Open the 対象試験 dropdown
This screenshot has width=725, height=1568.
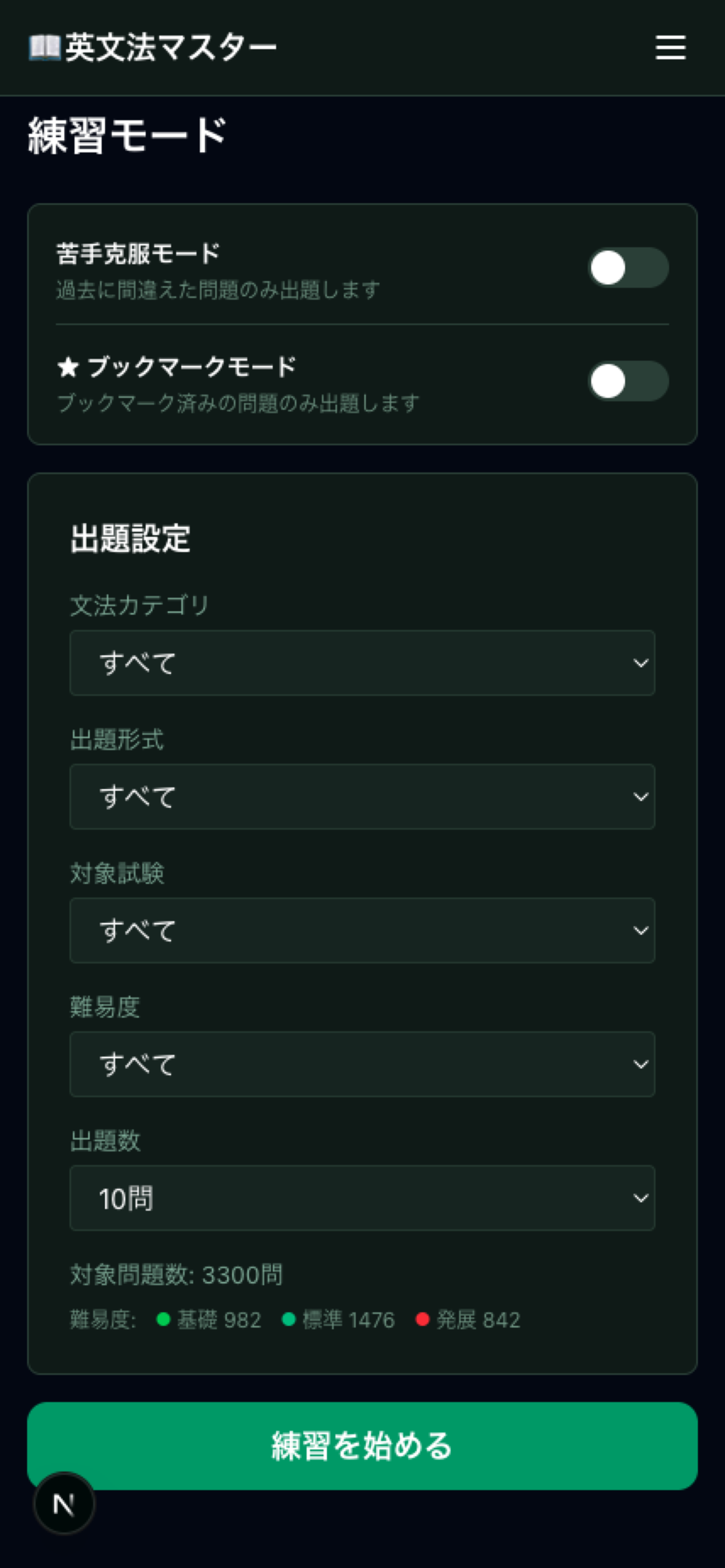(x=362, y=930)
